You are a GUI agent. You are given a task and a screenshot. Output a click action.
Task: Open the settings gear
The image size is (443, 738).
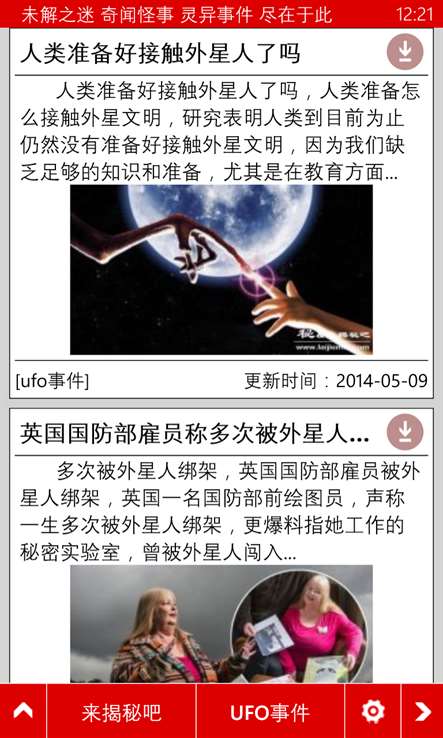(373, 711)
